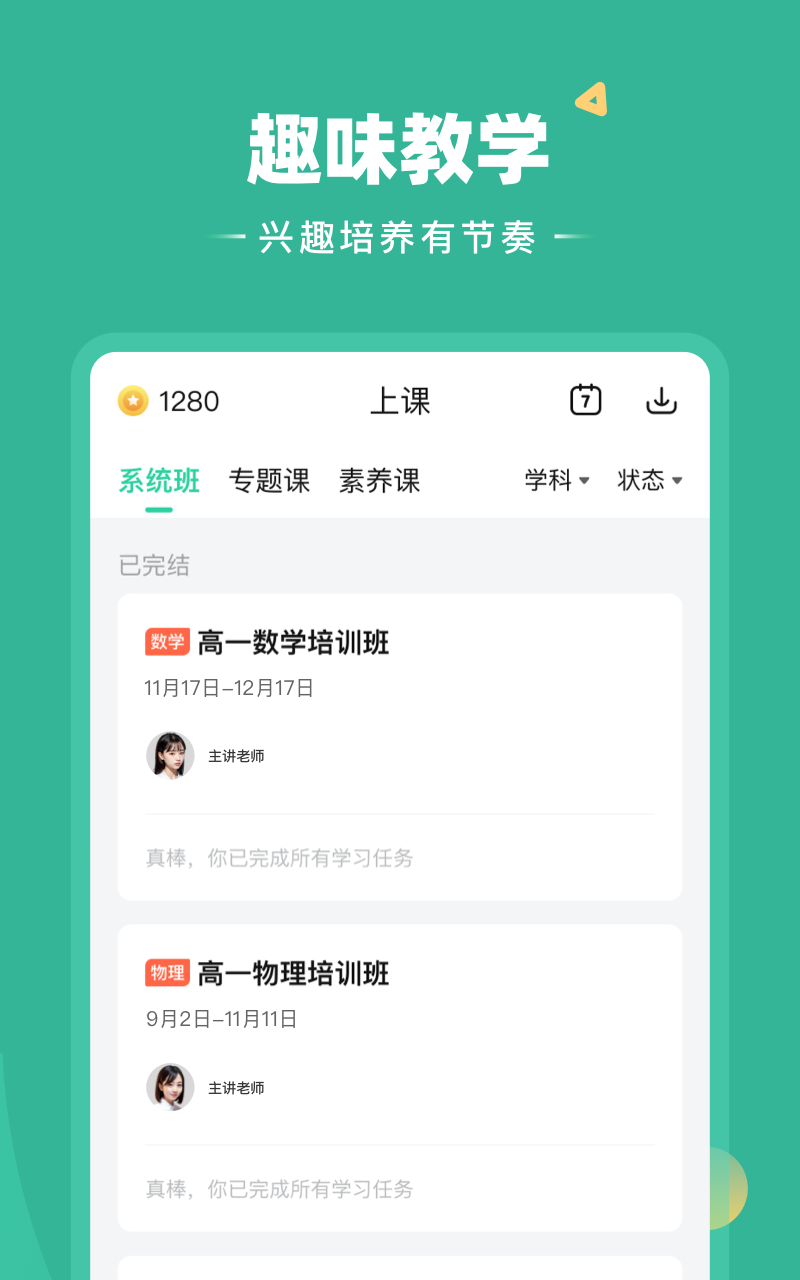Switch to the 专题课 tab
Viewport: 800px width, 1280px height.
pos(269,481)
